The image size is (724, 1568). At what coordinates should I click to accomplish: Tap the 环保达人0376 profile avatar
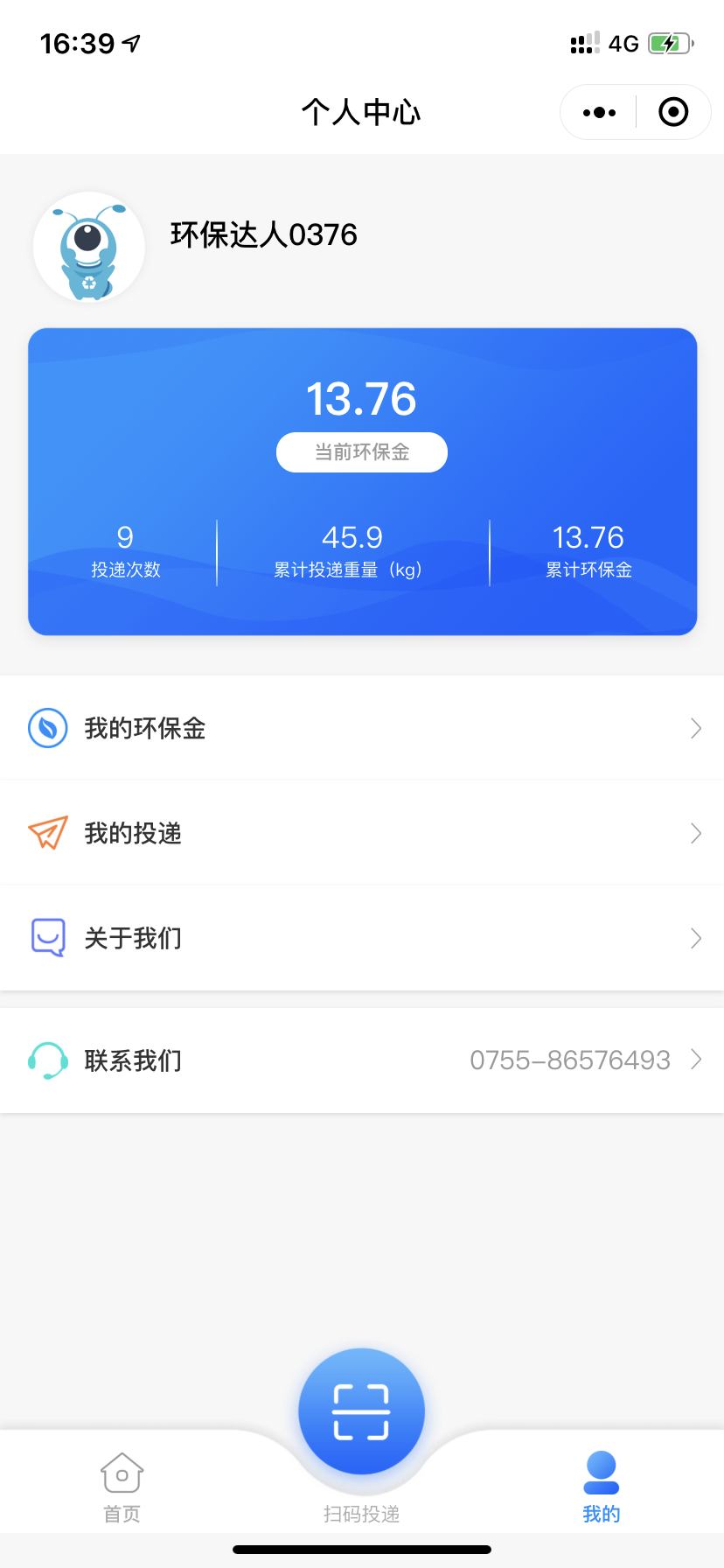89,248
